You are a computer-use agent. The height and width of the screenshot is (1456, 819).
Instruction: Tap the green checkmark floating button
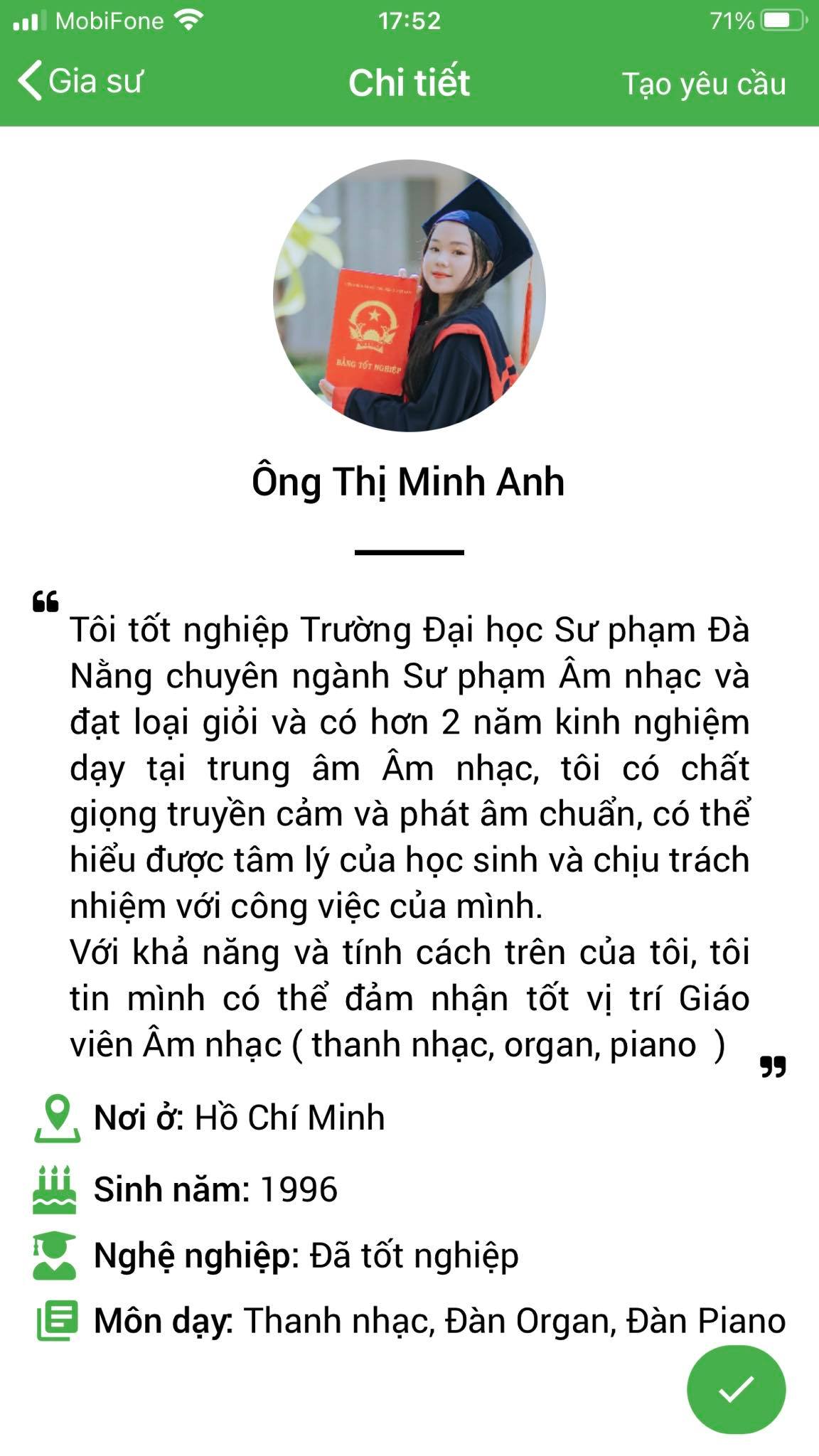(x=736, y=1389)
